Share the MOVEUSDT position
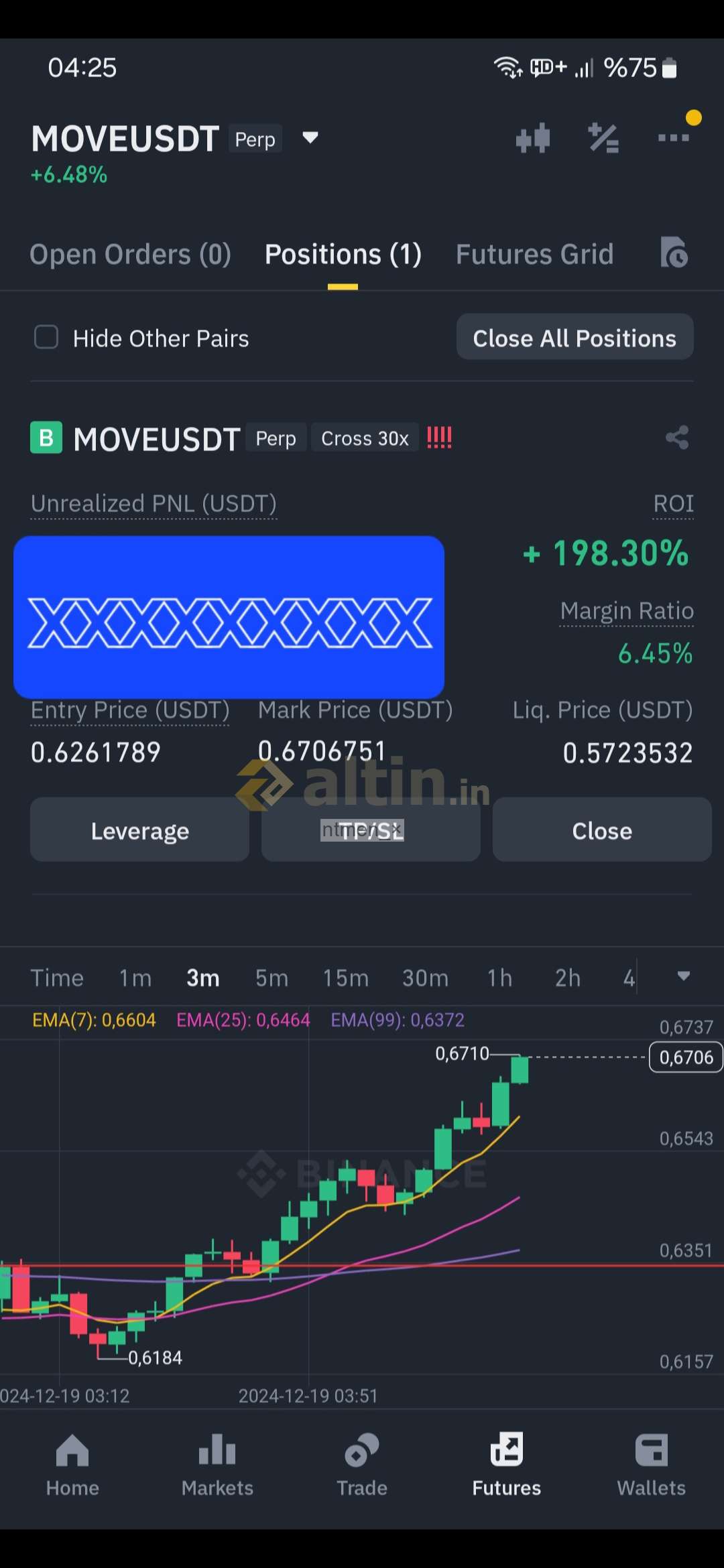This screenshot has width=724, height=1568. 677,438
